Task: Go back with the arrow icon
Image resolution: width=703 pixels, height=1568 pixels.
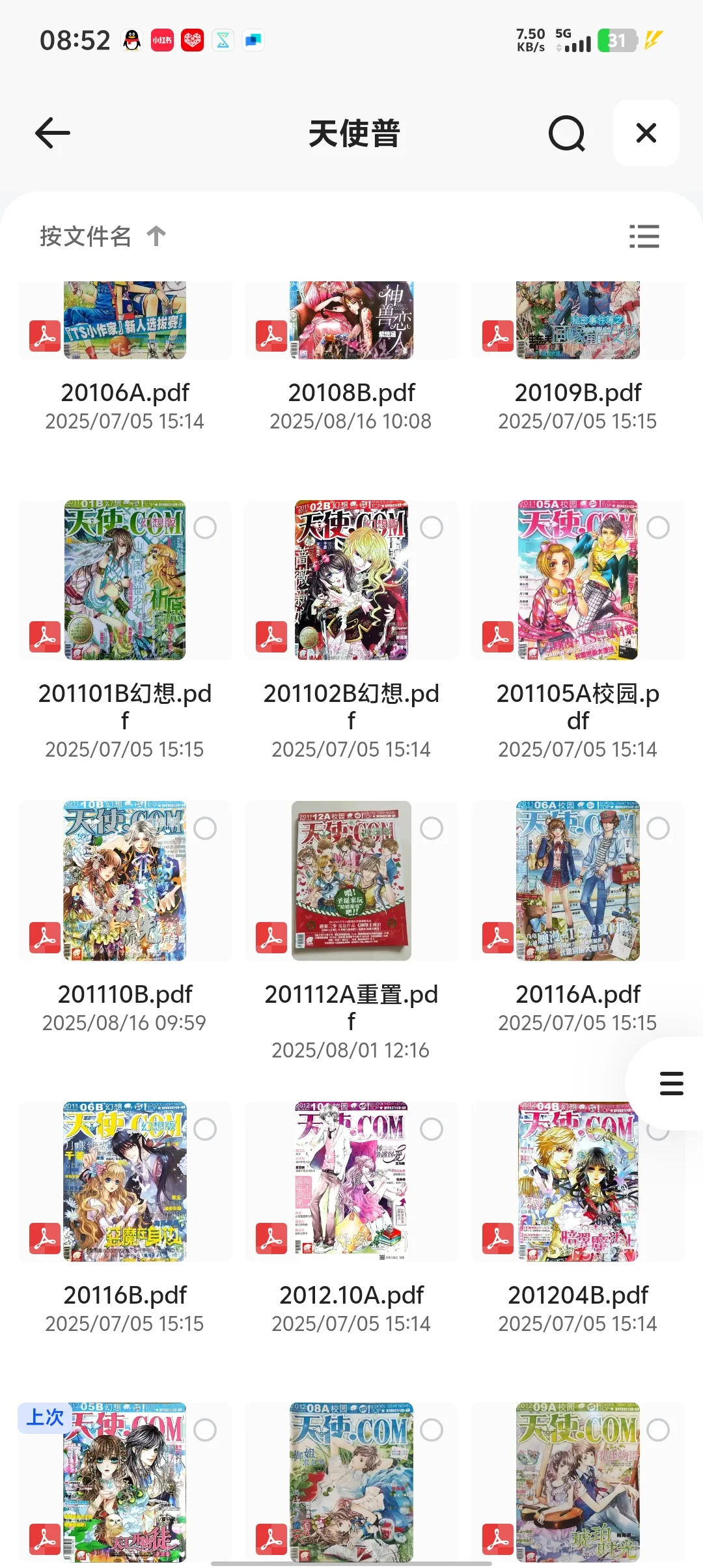Action: click(52, 133)
